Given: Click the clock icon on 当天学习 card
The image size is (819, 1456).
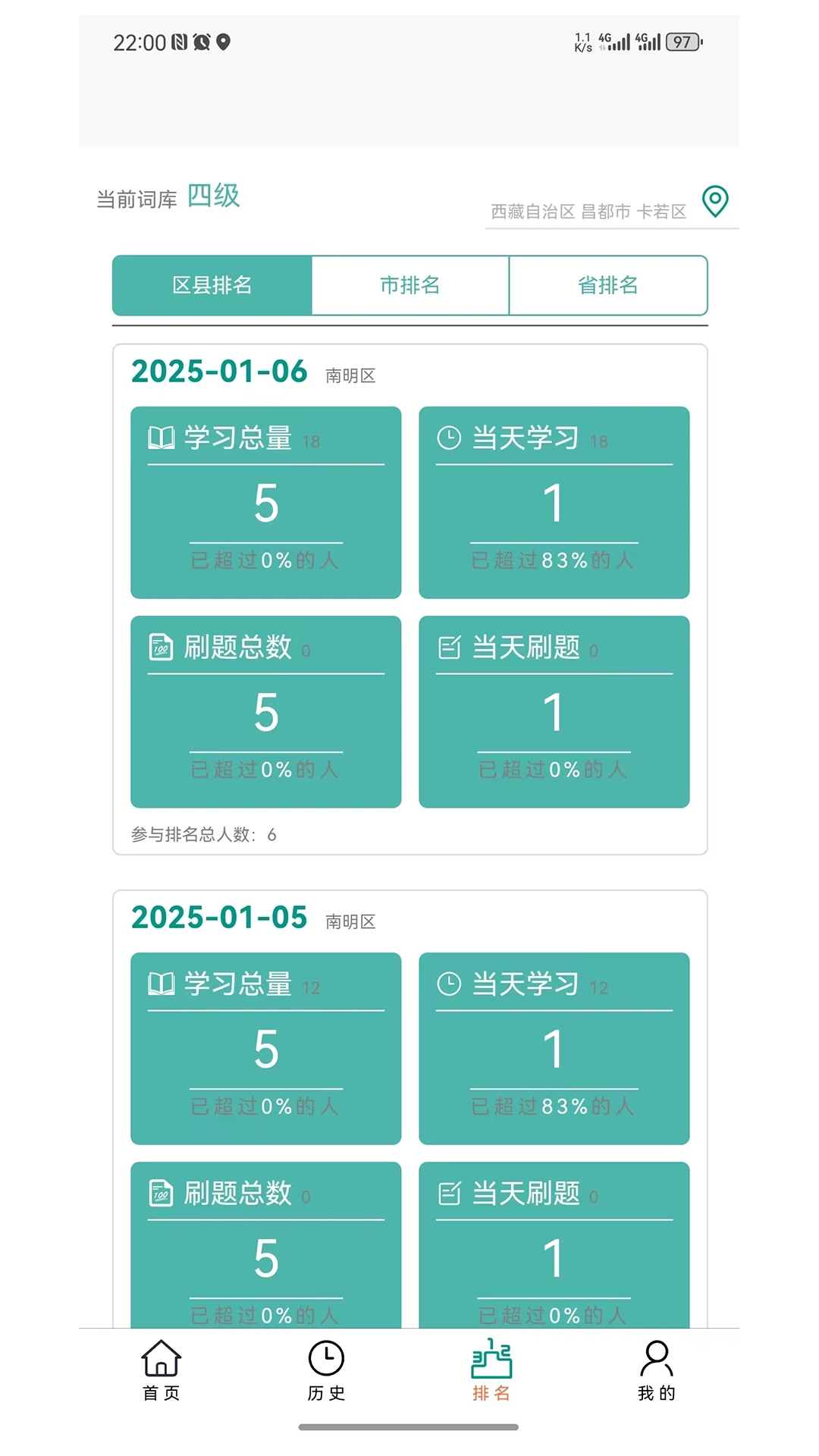Looking at the screenshot, I should point(447,436).
